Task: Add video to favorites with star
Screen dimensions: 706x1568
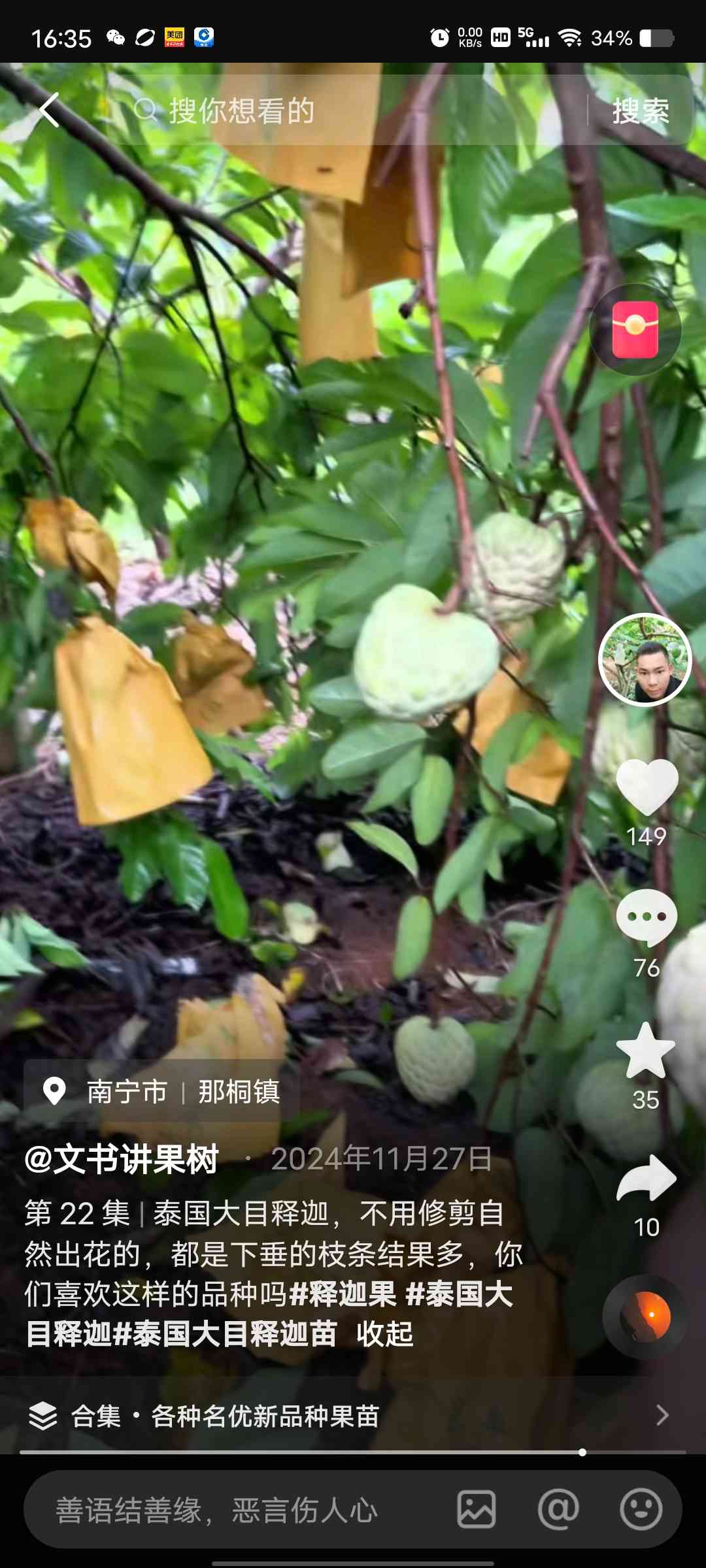Action: (646, 1051)
